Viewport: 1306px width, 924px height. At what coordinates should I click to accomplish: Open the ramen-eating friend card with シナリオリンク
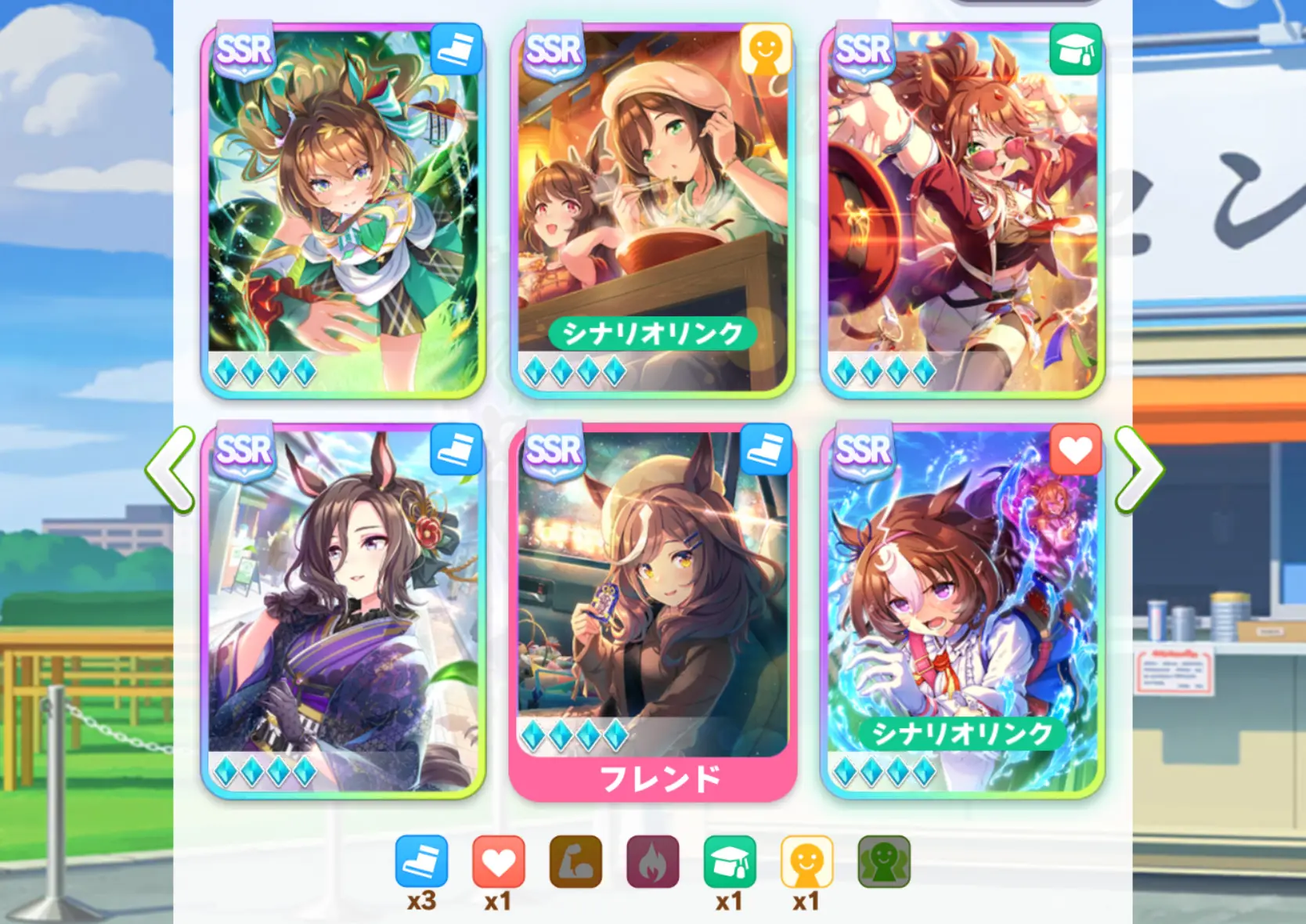652,211
